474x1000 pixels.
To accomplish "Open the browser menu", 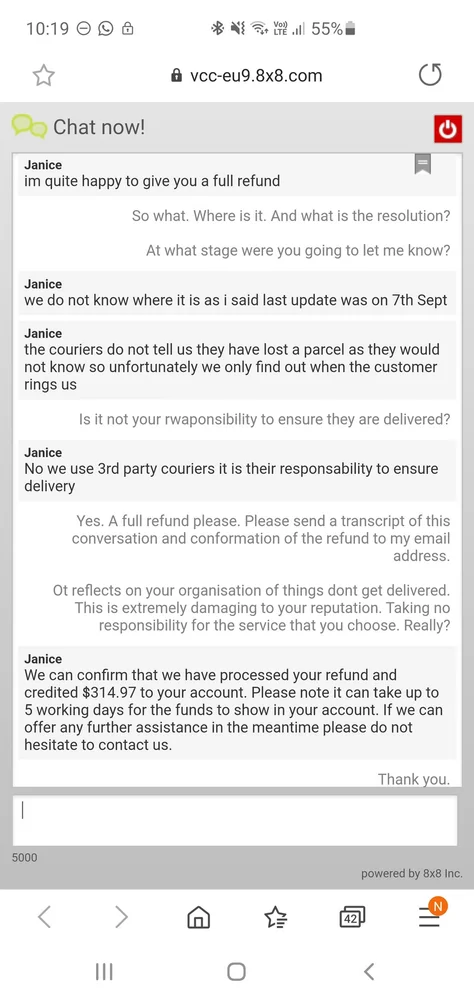I will pyautogui.click(x=431, y=916).
